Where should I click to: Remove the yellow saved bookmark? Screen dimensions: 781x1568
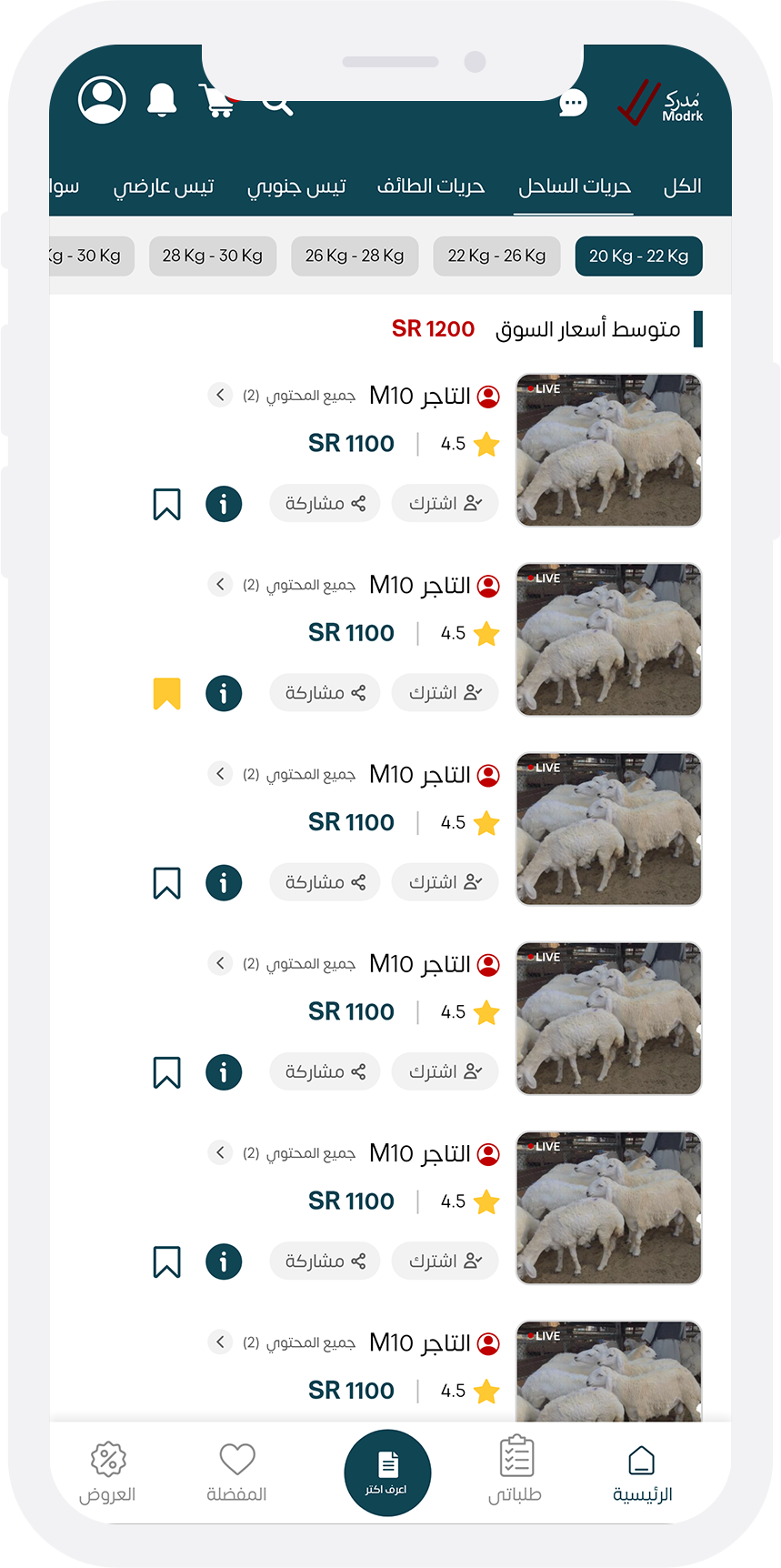click(x=167, y=694)
